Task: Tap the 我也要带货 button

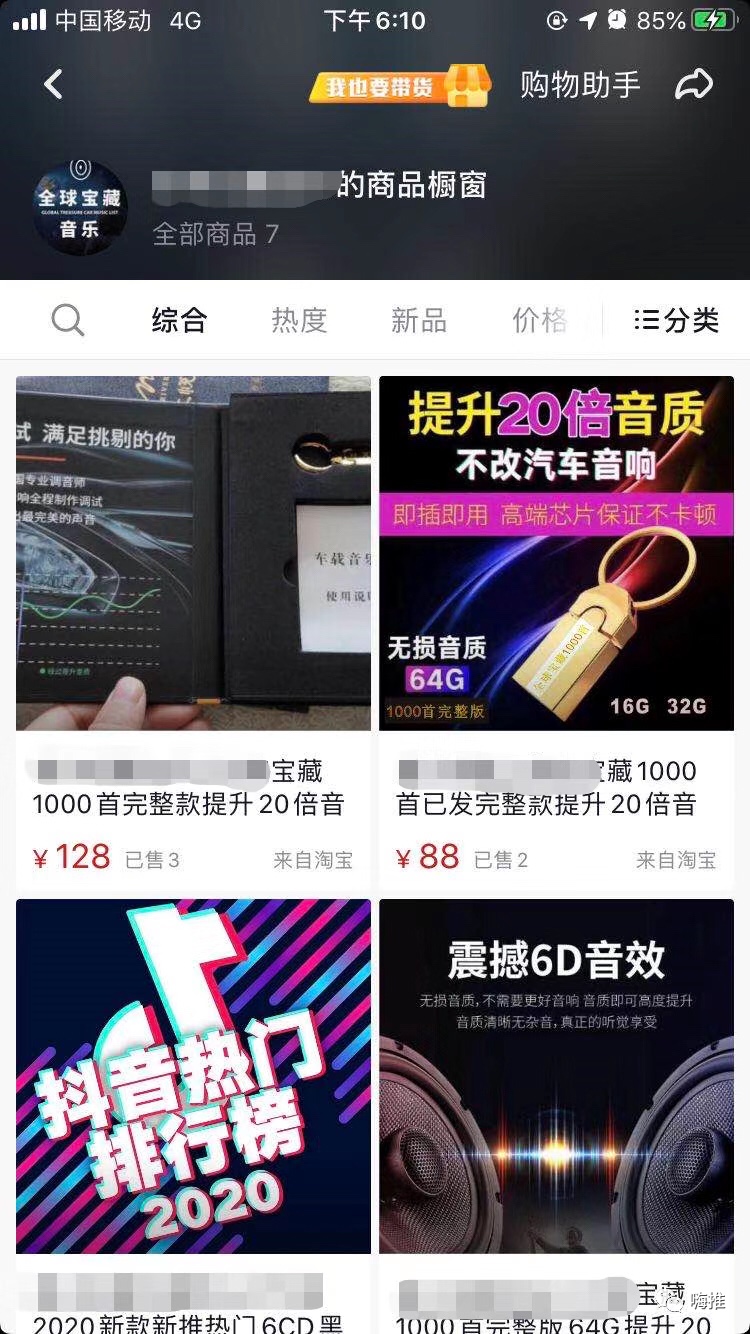Action: click(x=399, y=86)
